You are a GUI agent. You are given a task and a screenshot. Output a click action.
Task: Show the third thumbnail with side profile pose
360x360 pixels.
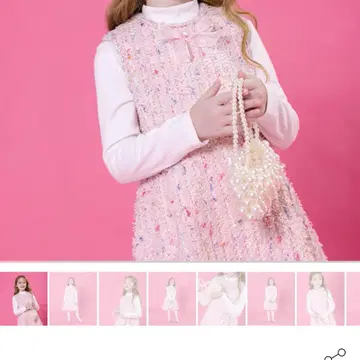(x=123, y=299)
